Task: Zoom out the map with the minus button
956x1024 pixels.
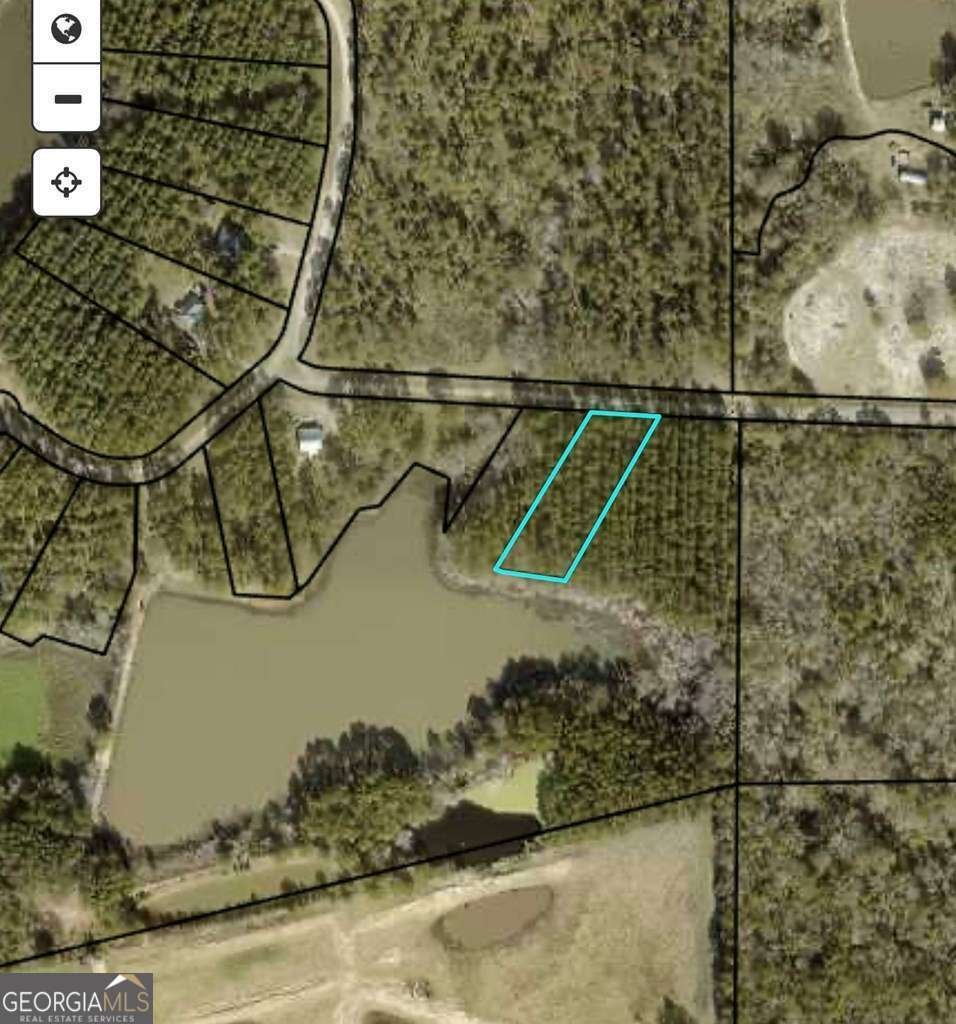Action: (66, 98)
